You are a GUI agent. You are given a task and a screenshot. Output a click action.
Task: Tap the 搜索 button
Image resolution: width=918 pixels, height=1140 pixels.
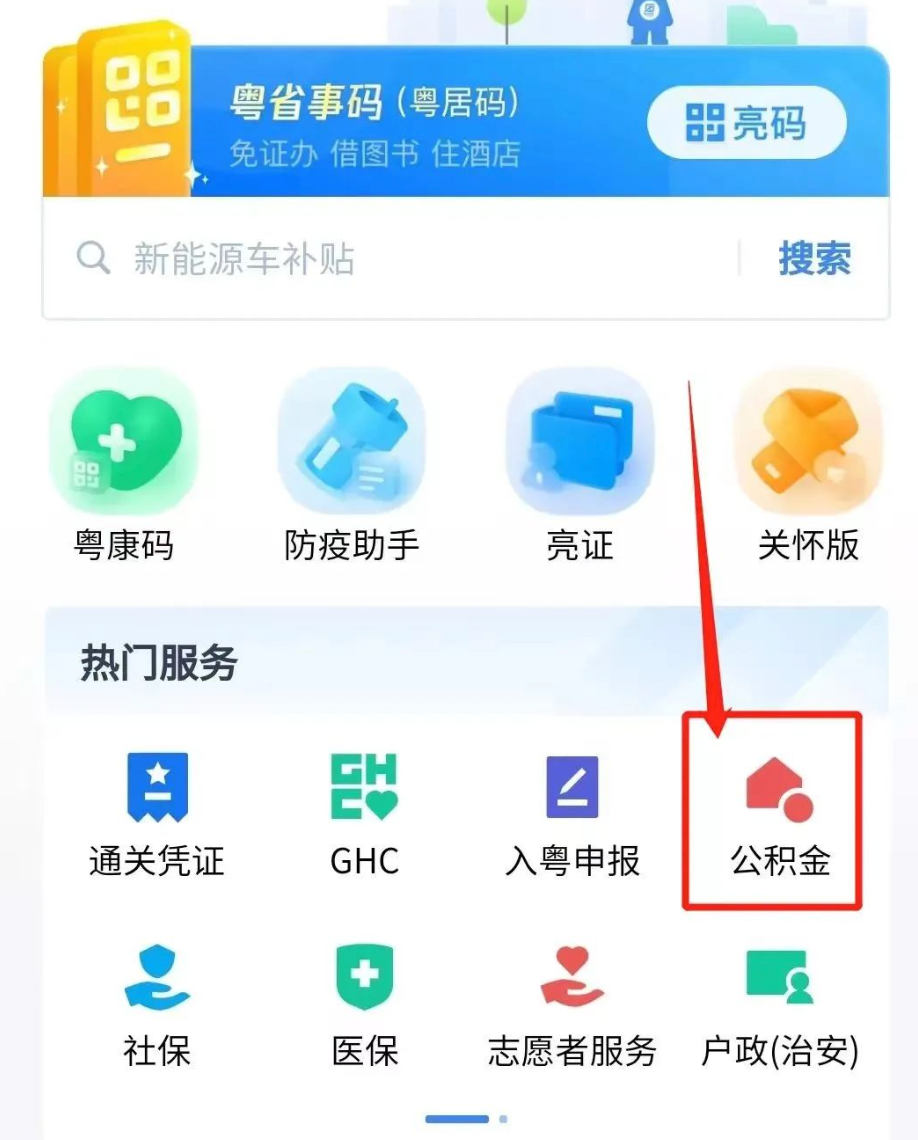(814, 259)
